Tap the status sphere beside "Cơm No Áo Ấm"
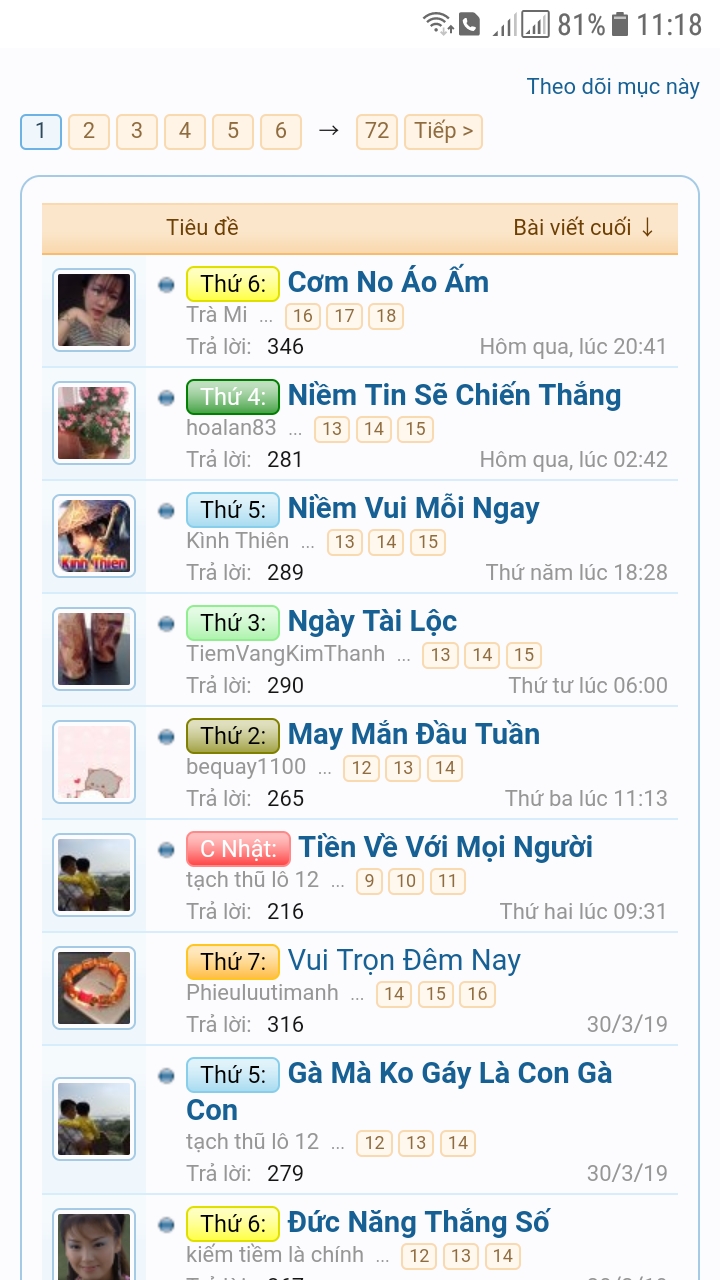The height and width of the screenshot is (1280, 720). (165, 283)
